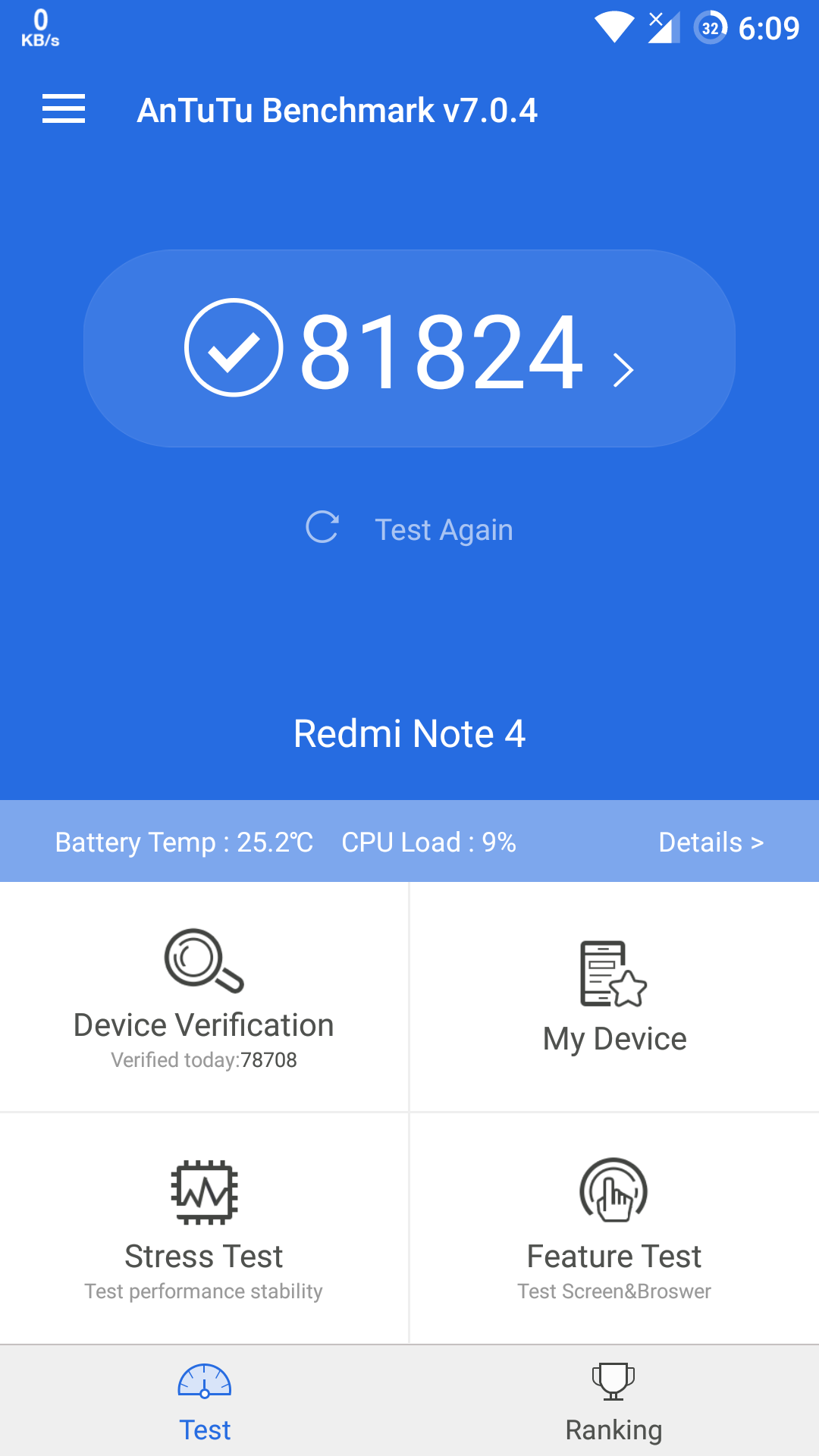Open the hamburger drawer menu
Image resolution: width=819 pixels, height=1456 pixels.
coord(64,109)
